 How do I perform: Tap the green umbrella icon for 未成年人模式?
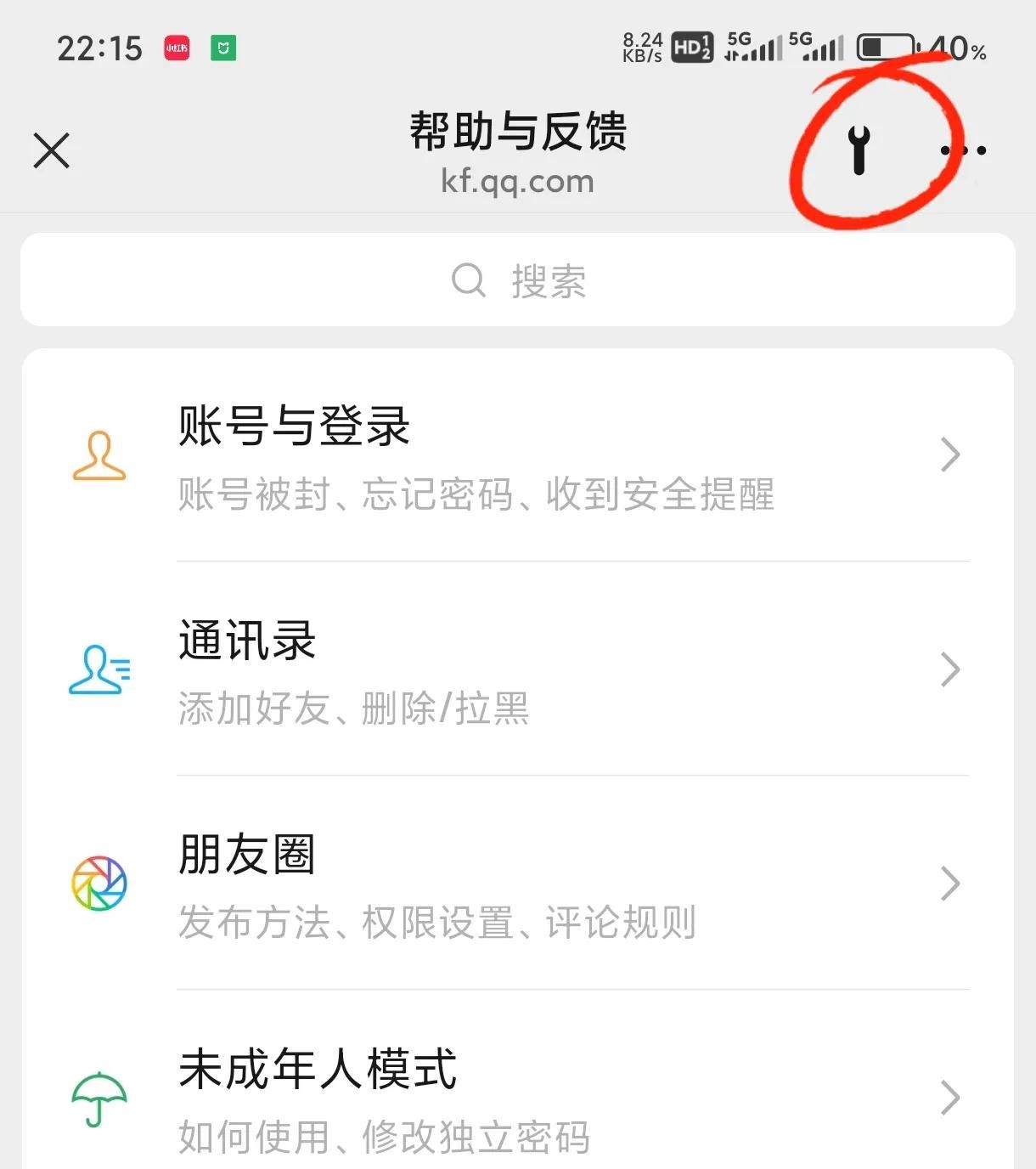click(99, 1098)
